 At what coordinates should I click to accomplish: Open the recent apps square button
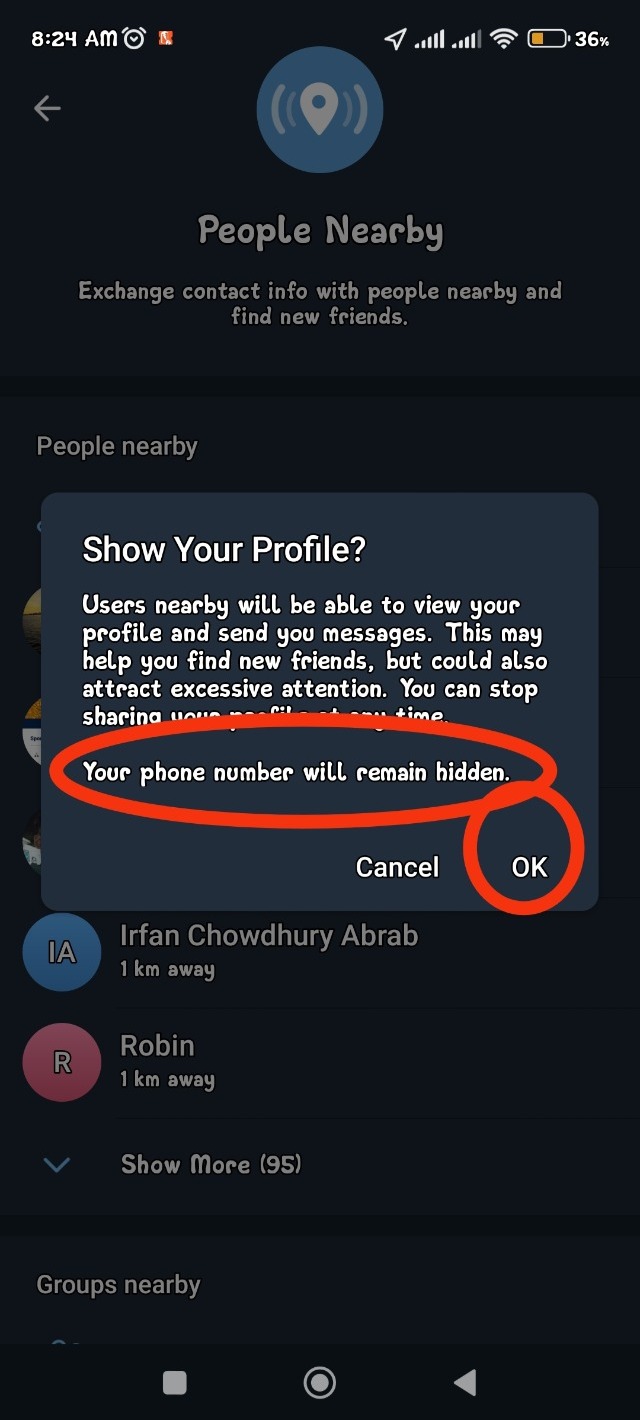174,1382
